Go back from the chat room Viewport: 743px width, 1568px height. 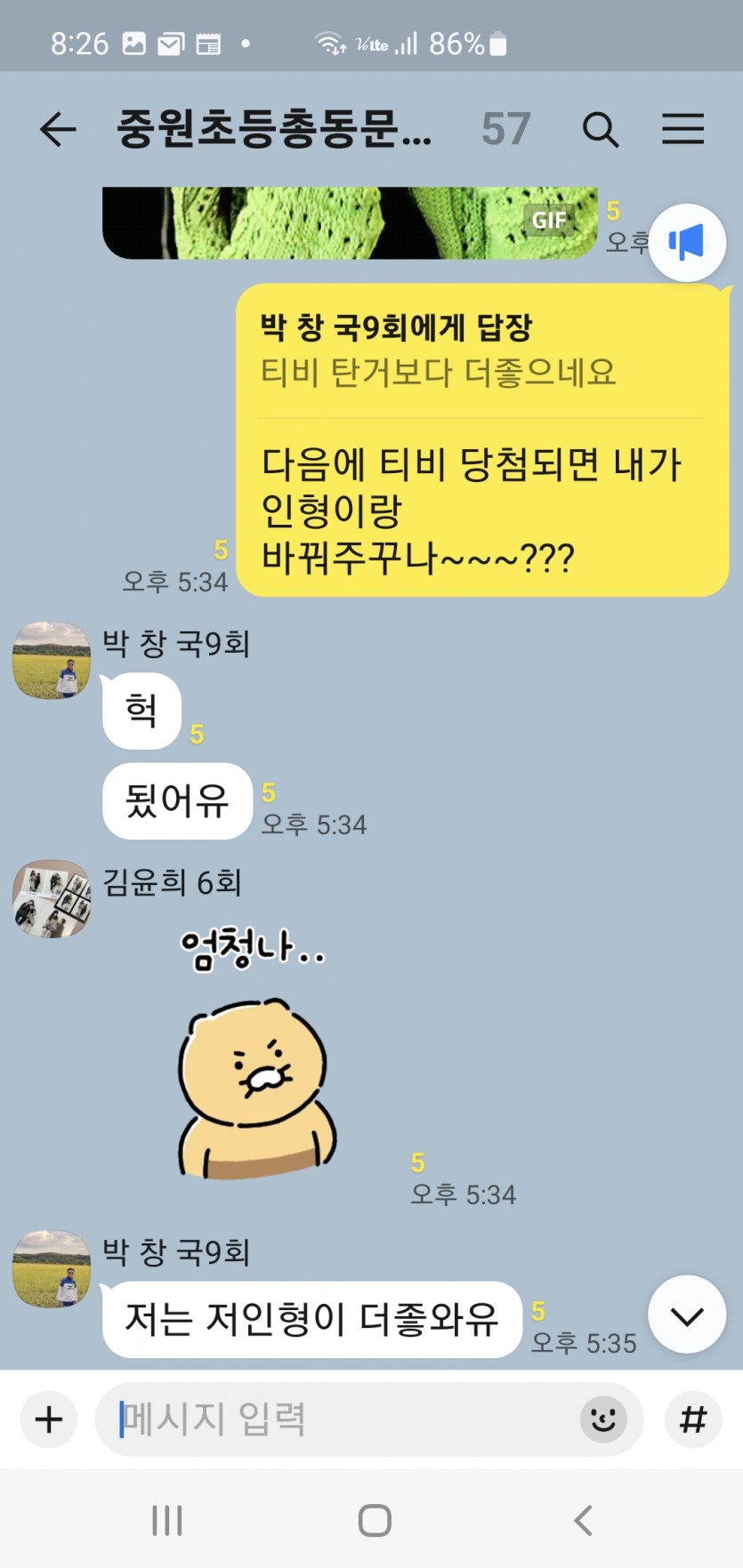point(58,129)
